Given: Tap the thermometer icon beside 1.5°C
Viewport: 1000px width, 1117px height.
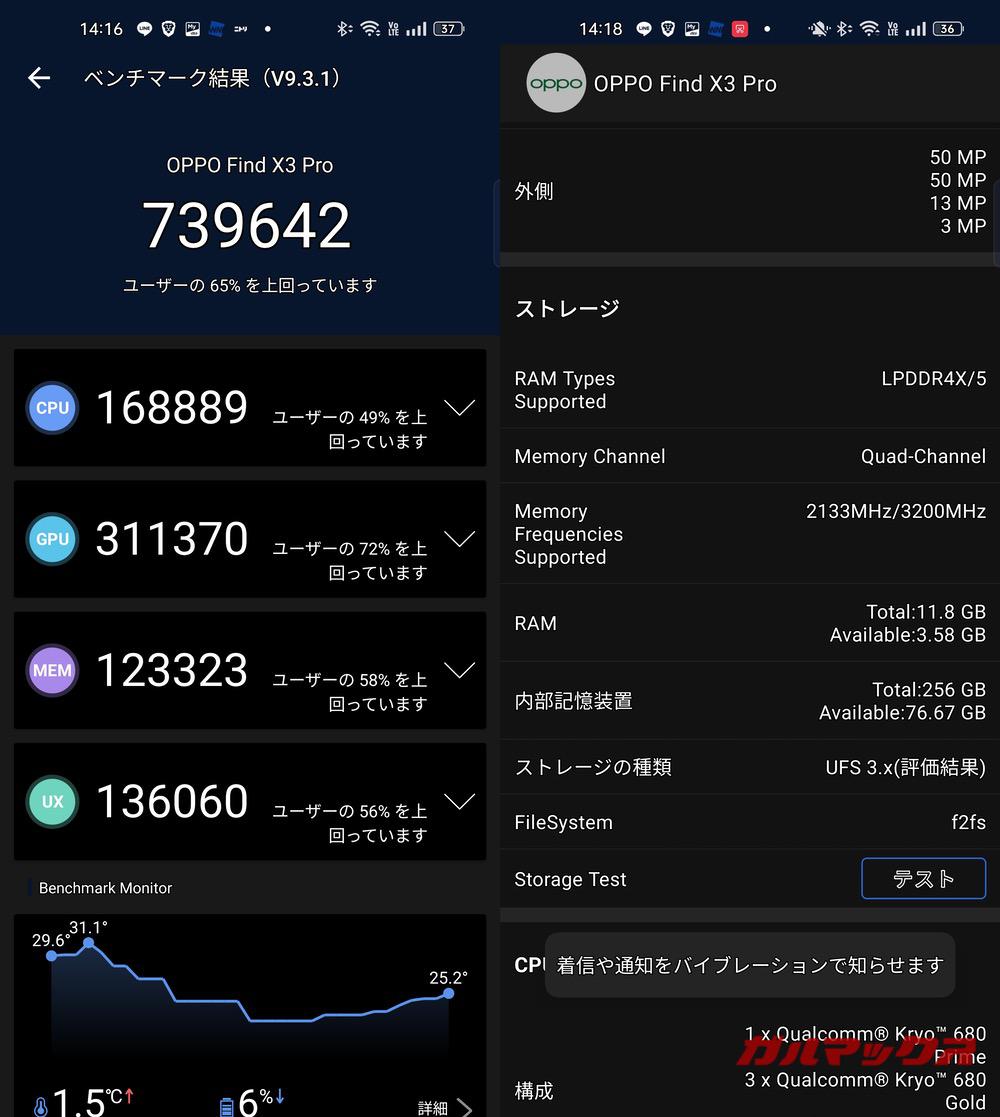Looking at the screenshot, I should click(38, 1103).
